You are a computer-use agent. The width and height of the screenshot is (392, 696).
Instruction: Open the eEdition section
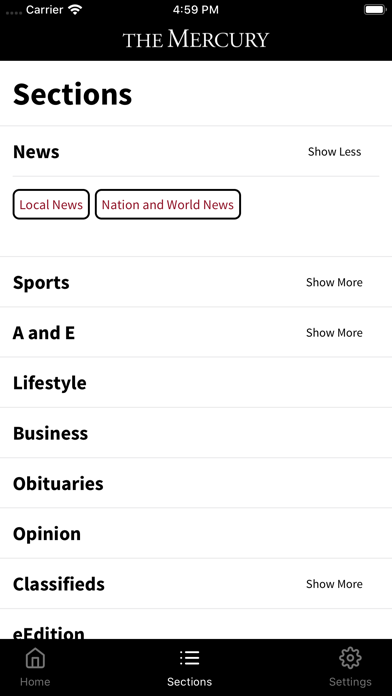196,625
